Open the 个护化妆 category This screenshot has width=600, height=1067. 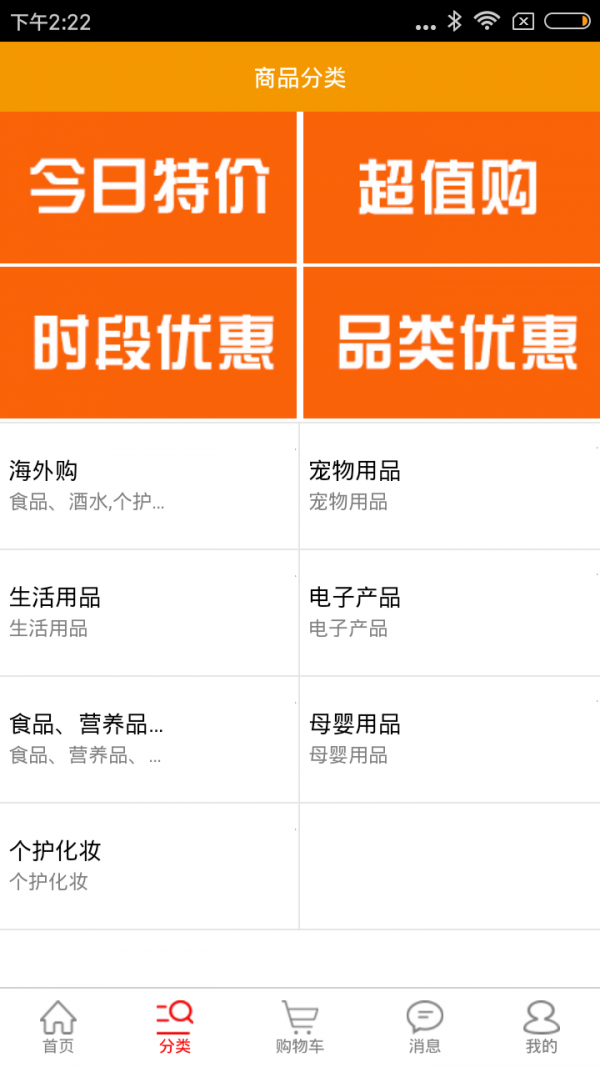click(148, 866)
